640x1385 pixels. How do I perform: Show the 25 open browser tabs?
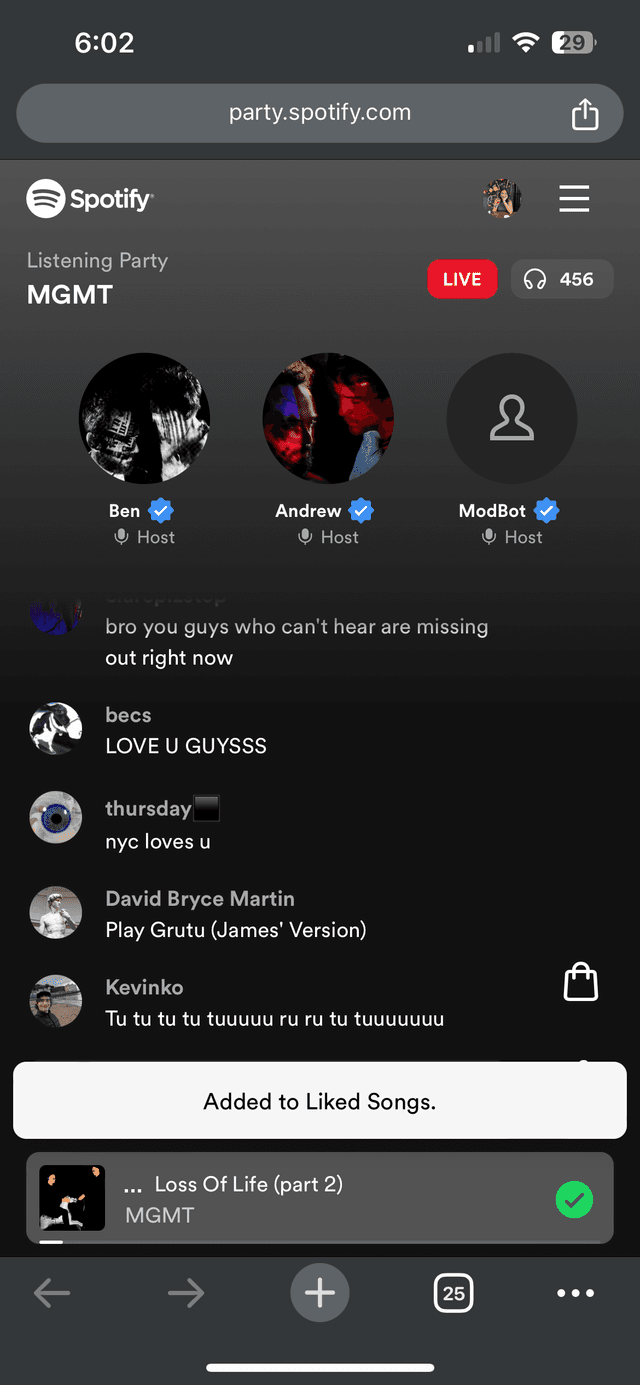click(x=453, y=1293)
